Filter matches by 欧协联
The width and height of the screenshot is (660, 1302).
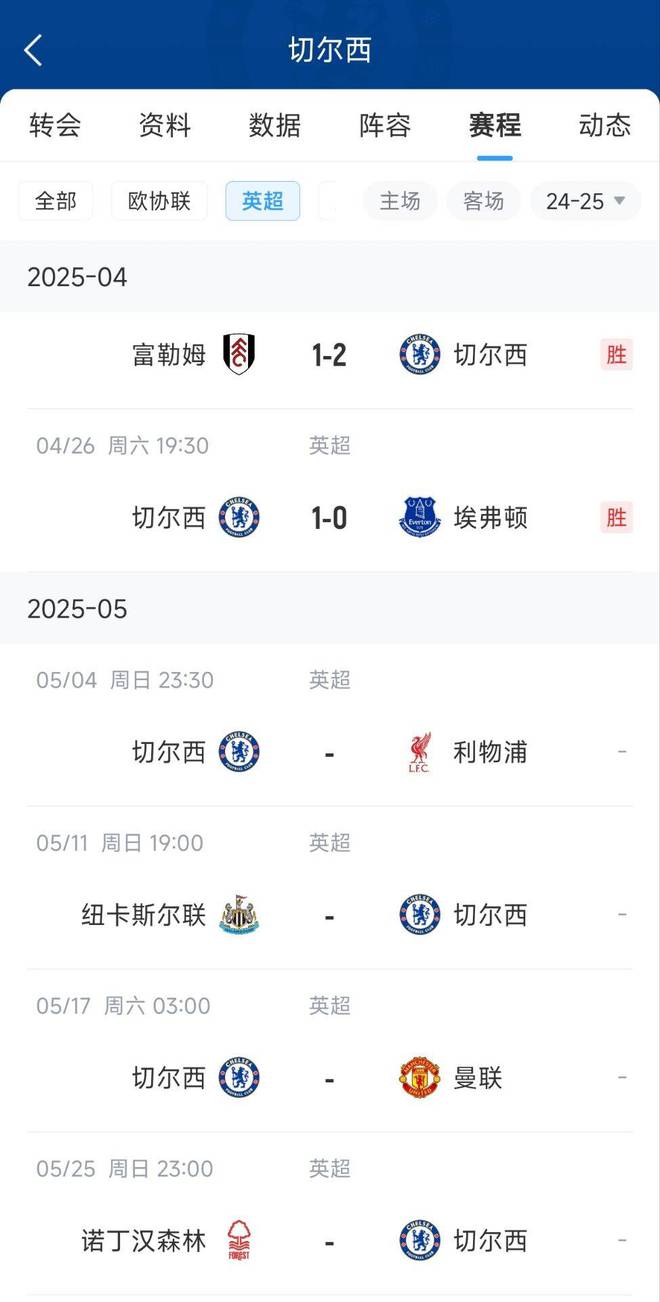pos(159,201)
